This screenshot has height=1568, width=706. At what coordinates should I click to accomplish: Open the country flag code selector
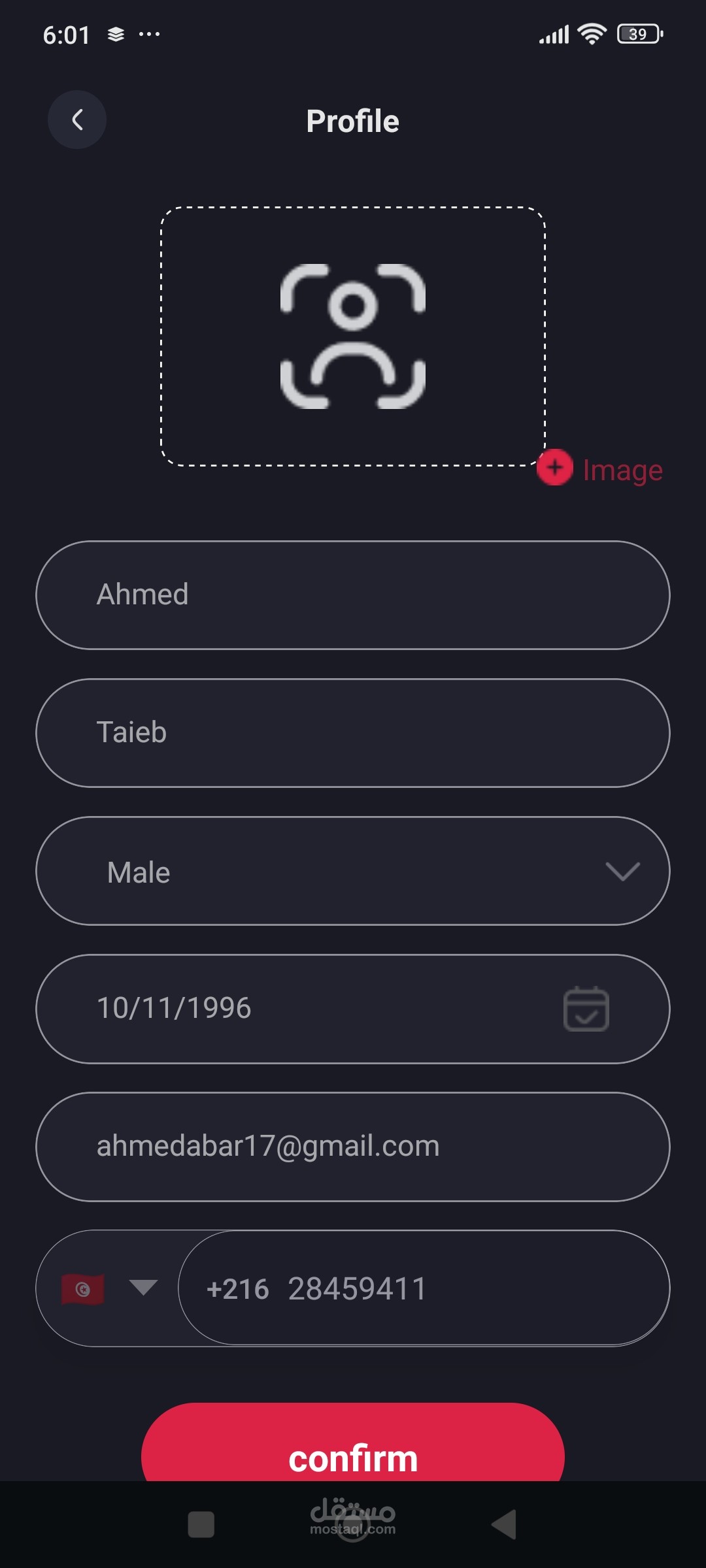click(109, 1288)
